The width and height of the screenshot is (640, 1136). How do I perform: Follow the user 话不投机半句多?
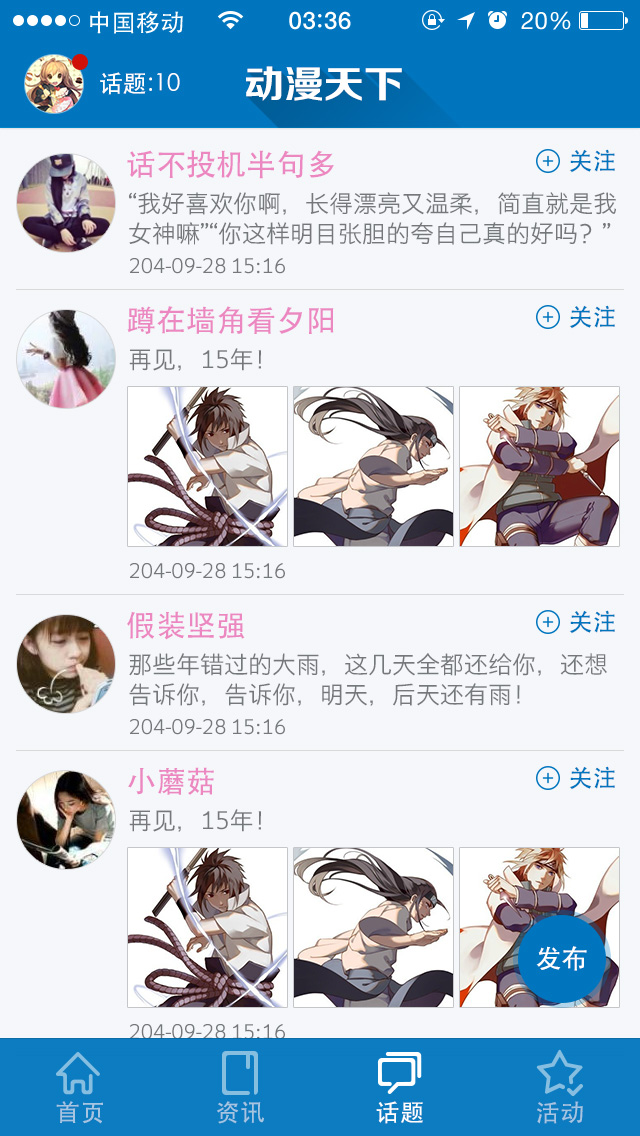(576, 161)
